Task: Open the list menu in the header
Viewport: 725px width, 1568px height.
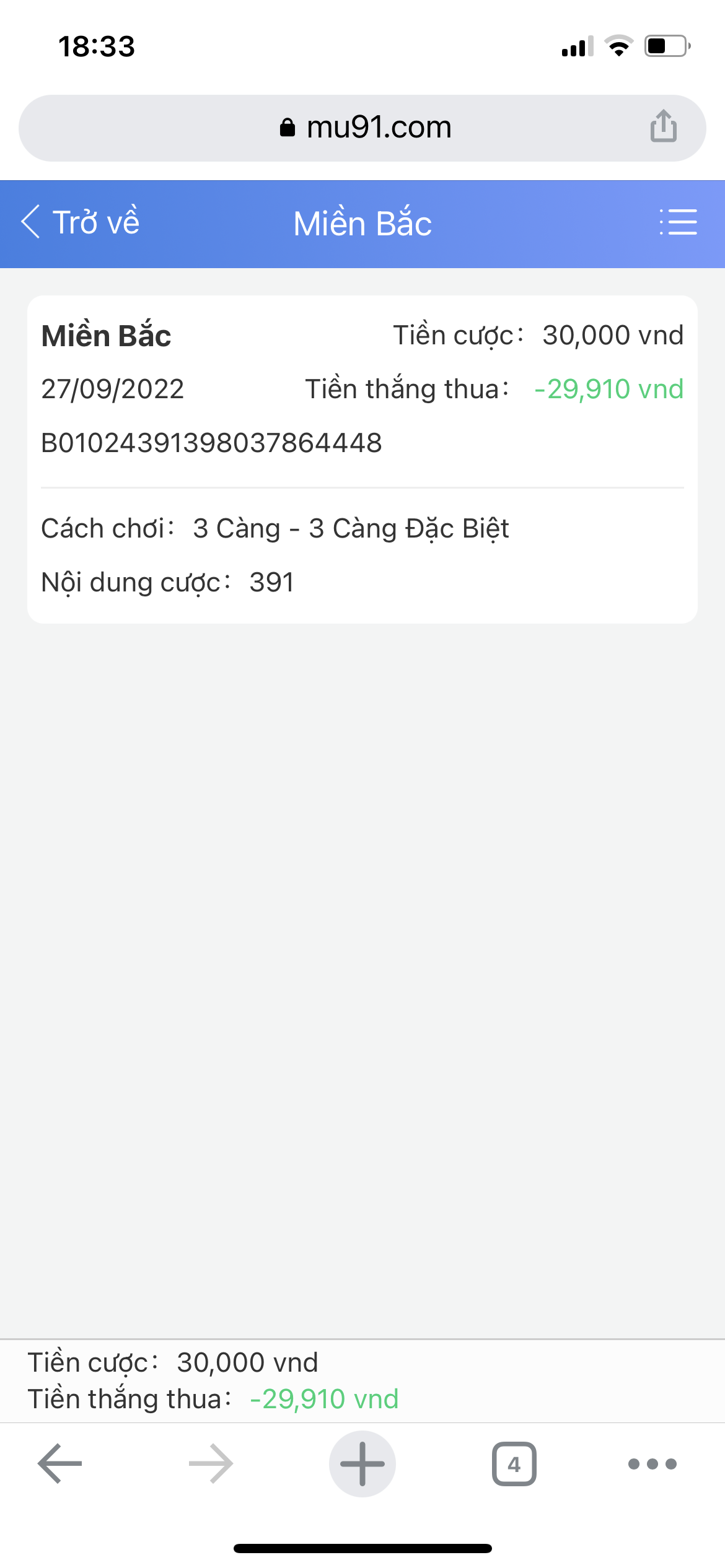Action: 679,222
